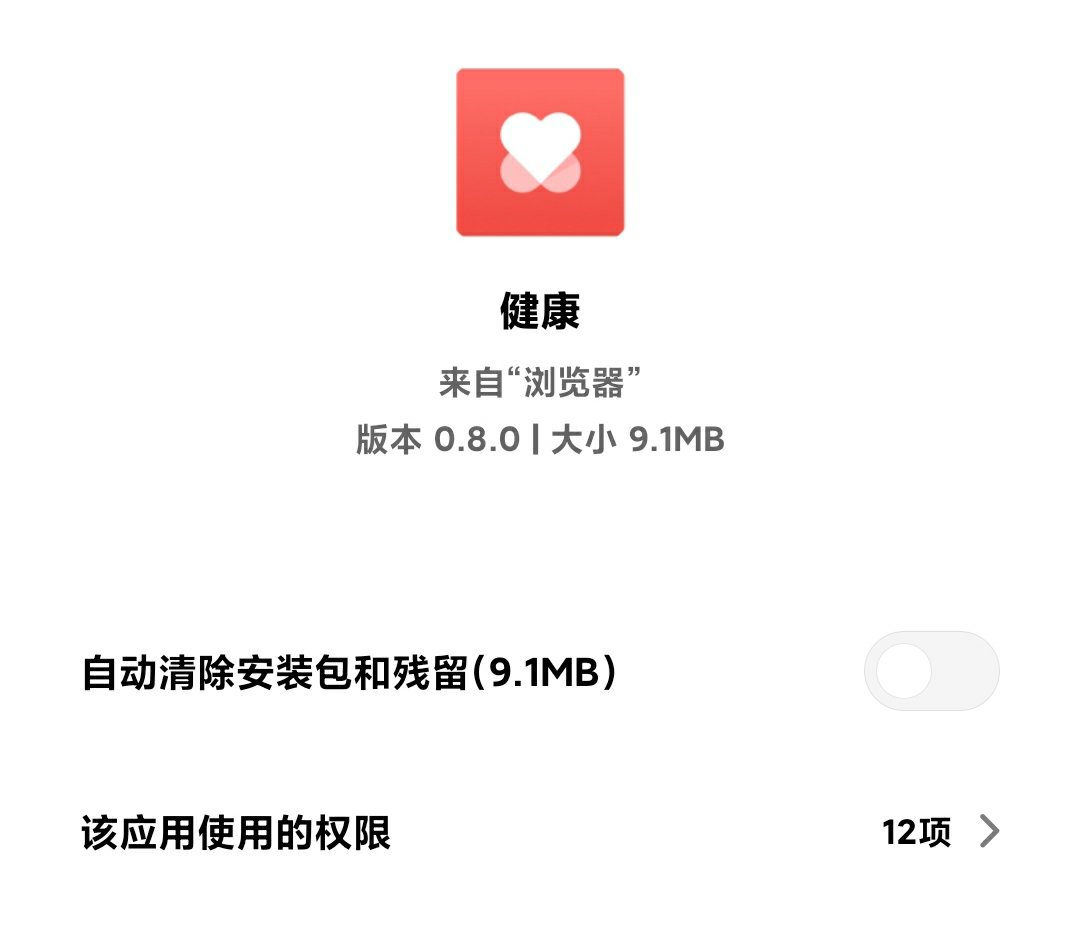Enable auto-clear of installer package and leftovers
The height and width of the screenshot is (934, 1080).
click(931, 671)
